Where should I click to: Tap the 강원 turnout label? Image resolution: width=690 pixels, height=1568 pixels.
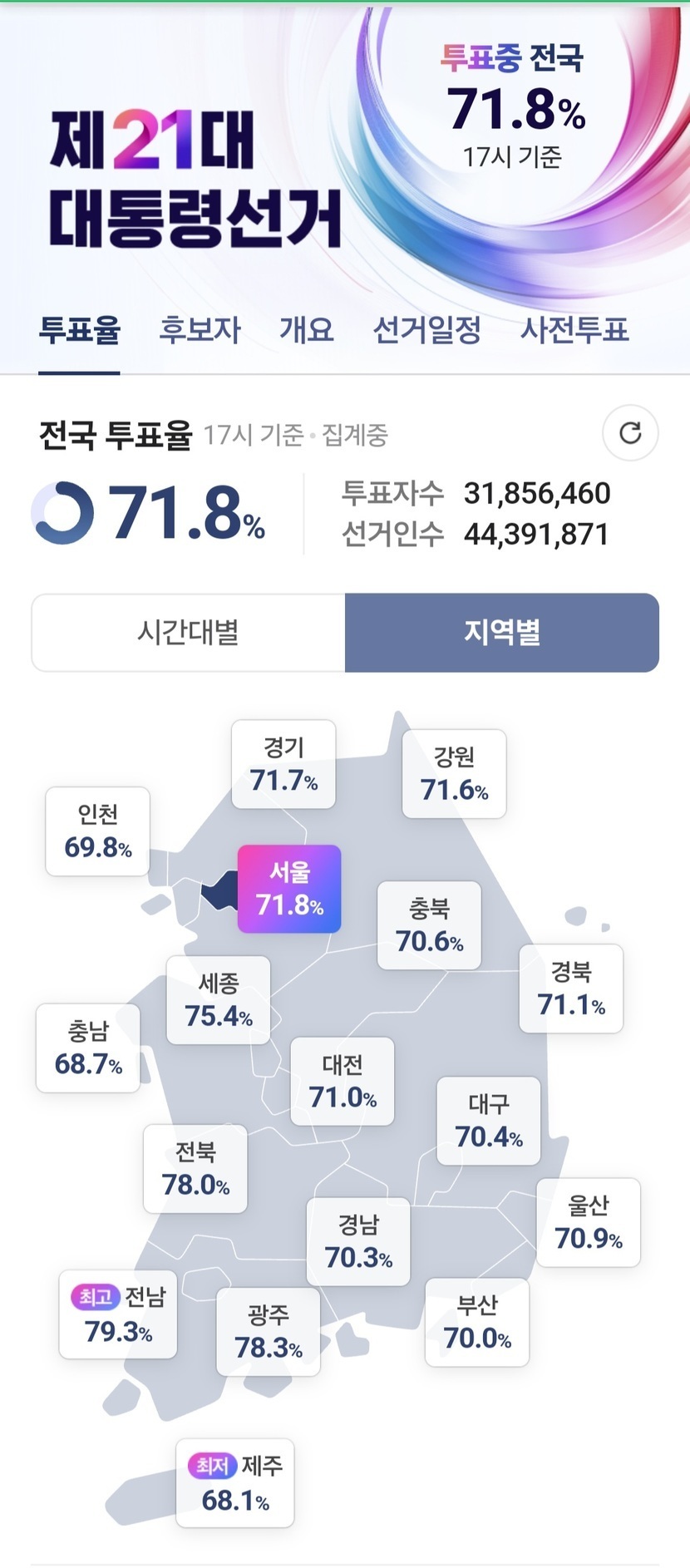454,774
